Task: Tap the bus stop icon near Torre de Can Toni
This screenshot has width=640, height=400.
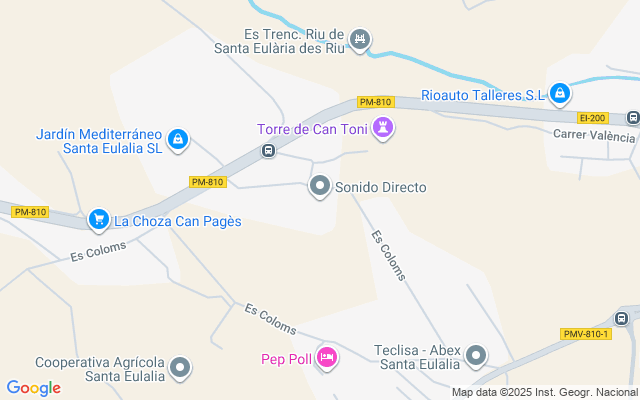Action: pos(268,150)
